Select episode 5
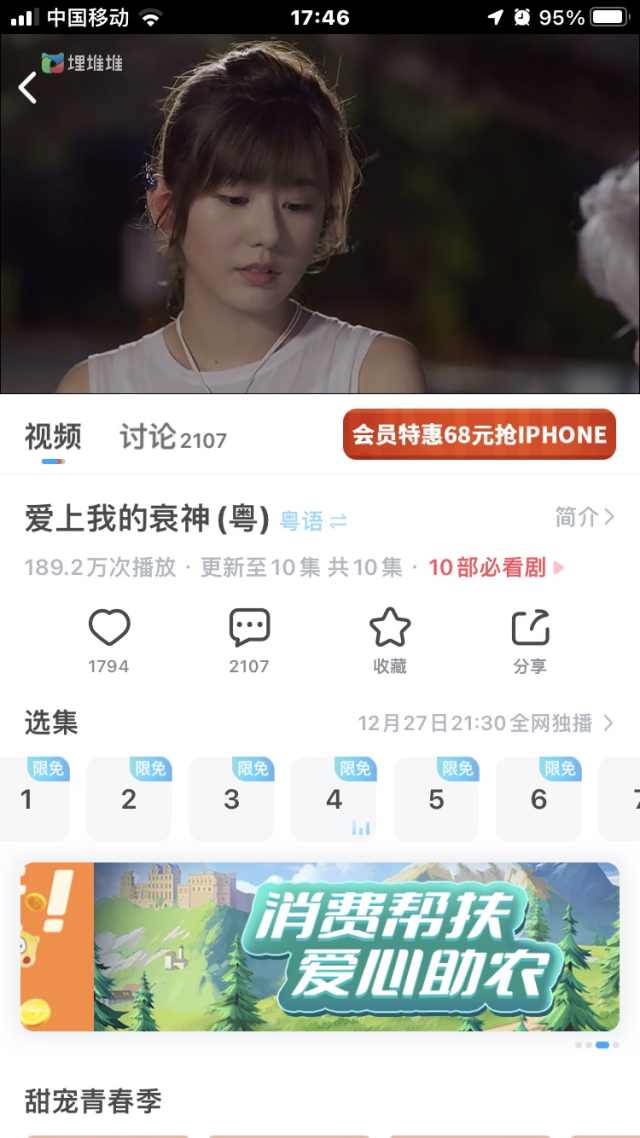640x1138 pixels. (x=436, y=799)
